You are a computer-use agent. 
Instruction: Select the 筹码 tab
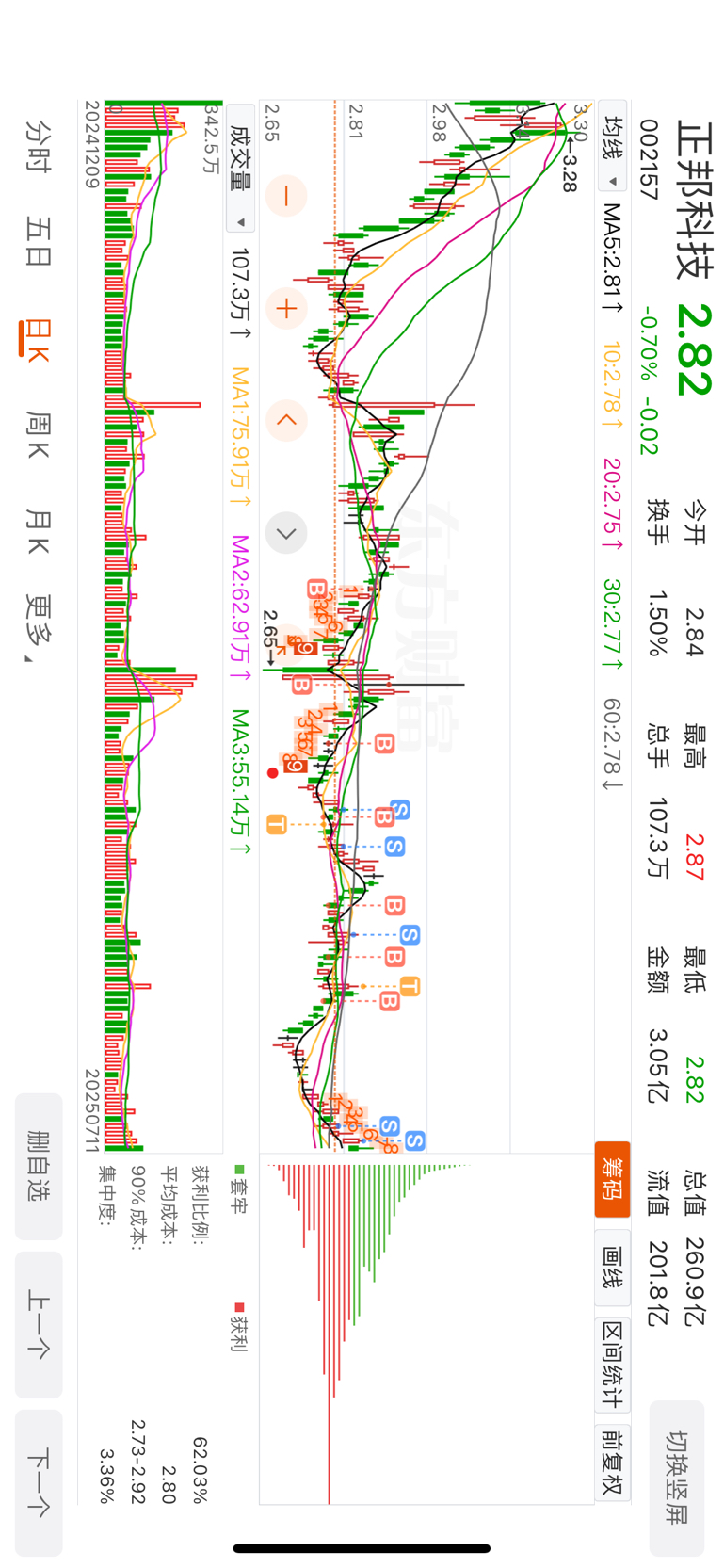[612, 1179]
